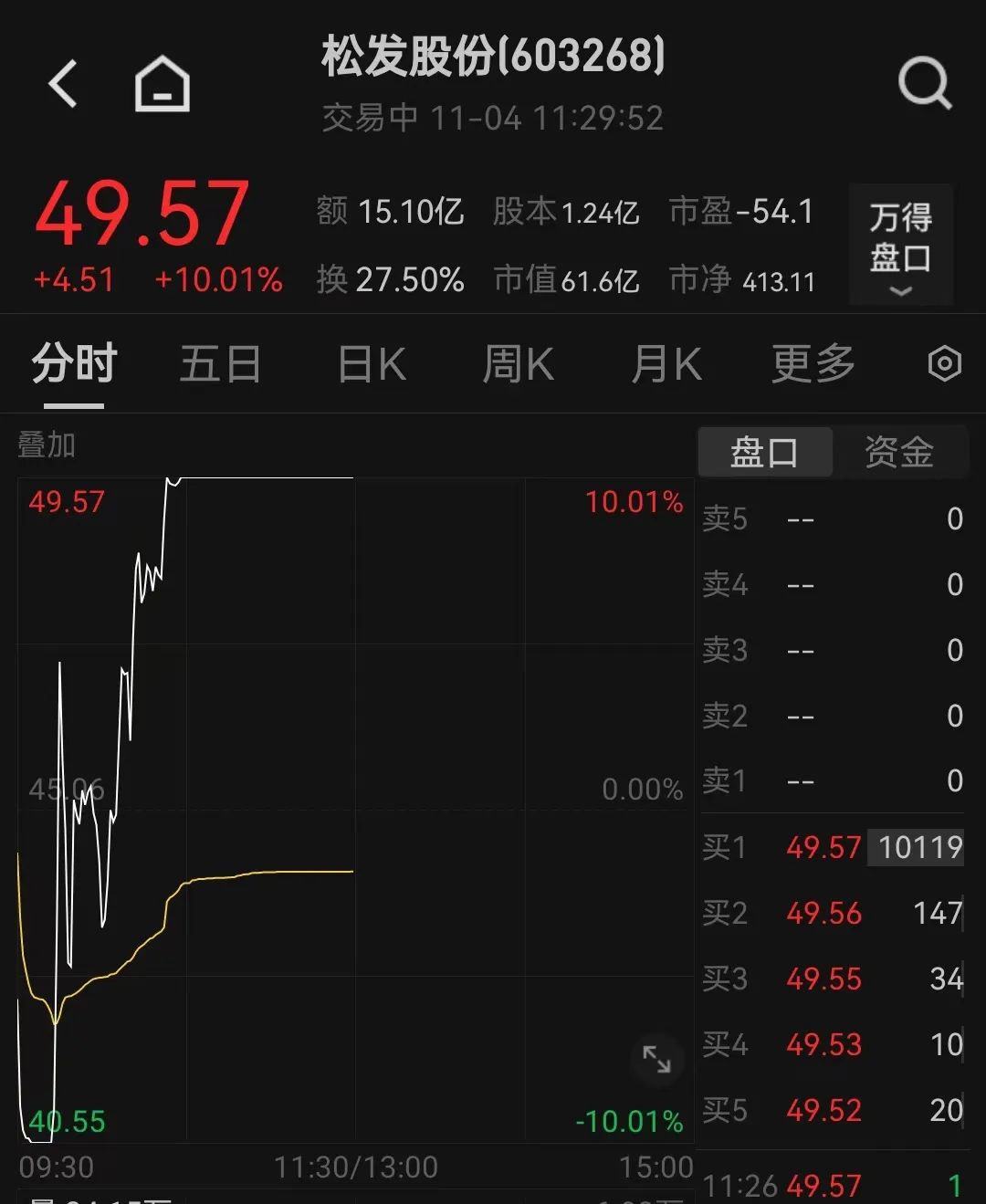Select the 盘口 order book tab
Viewport: 986px width, 1204px height.
[x=765, y=452]
